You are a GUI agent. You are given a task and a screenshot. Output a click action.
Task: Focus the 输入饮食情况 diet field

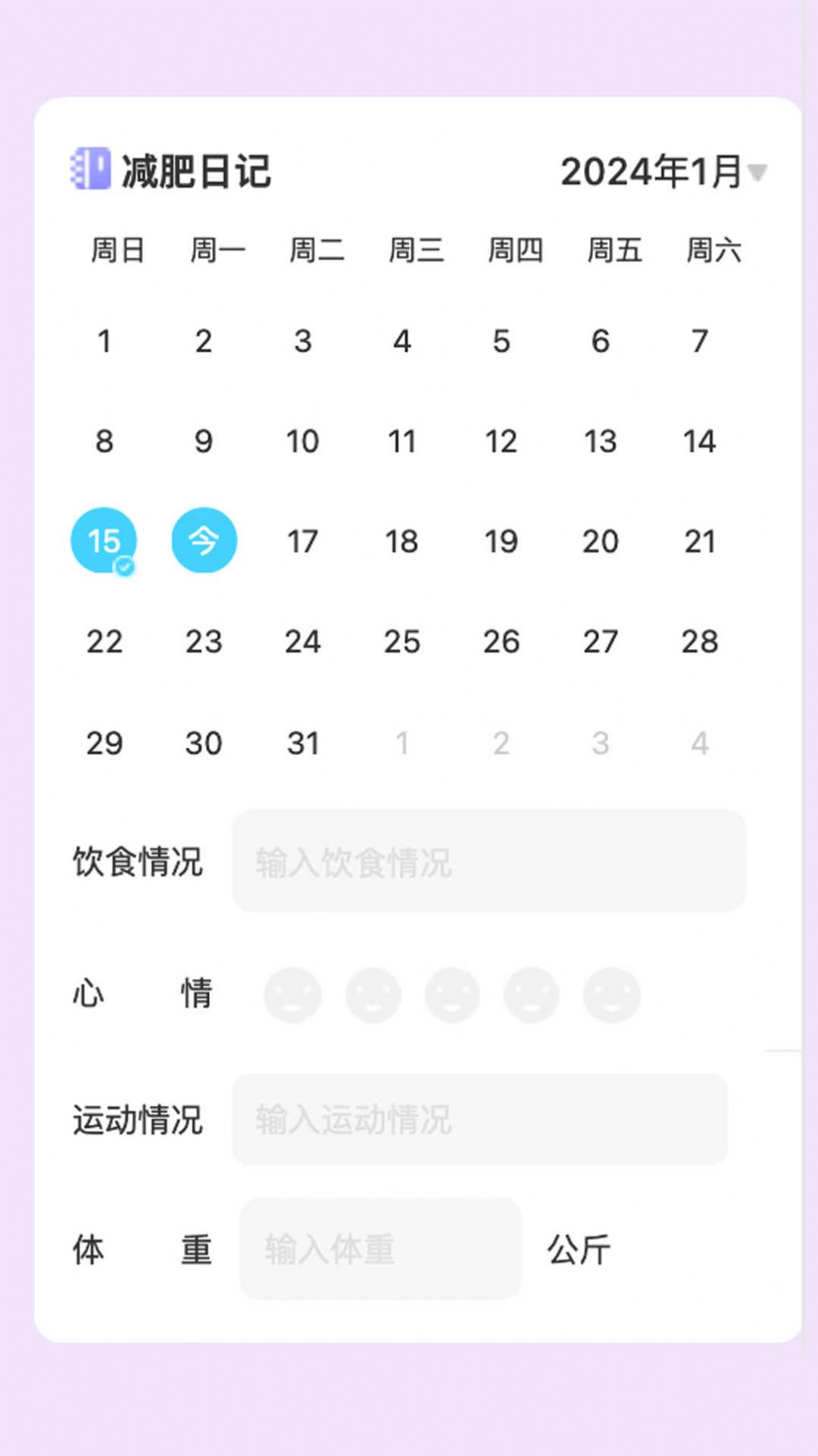tap(489, 861)
